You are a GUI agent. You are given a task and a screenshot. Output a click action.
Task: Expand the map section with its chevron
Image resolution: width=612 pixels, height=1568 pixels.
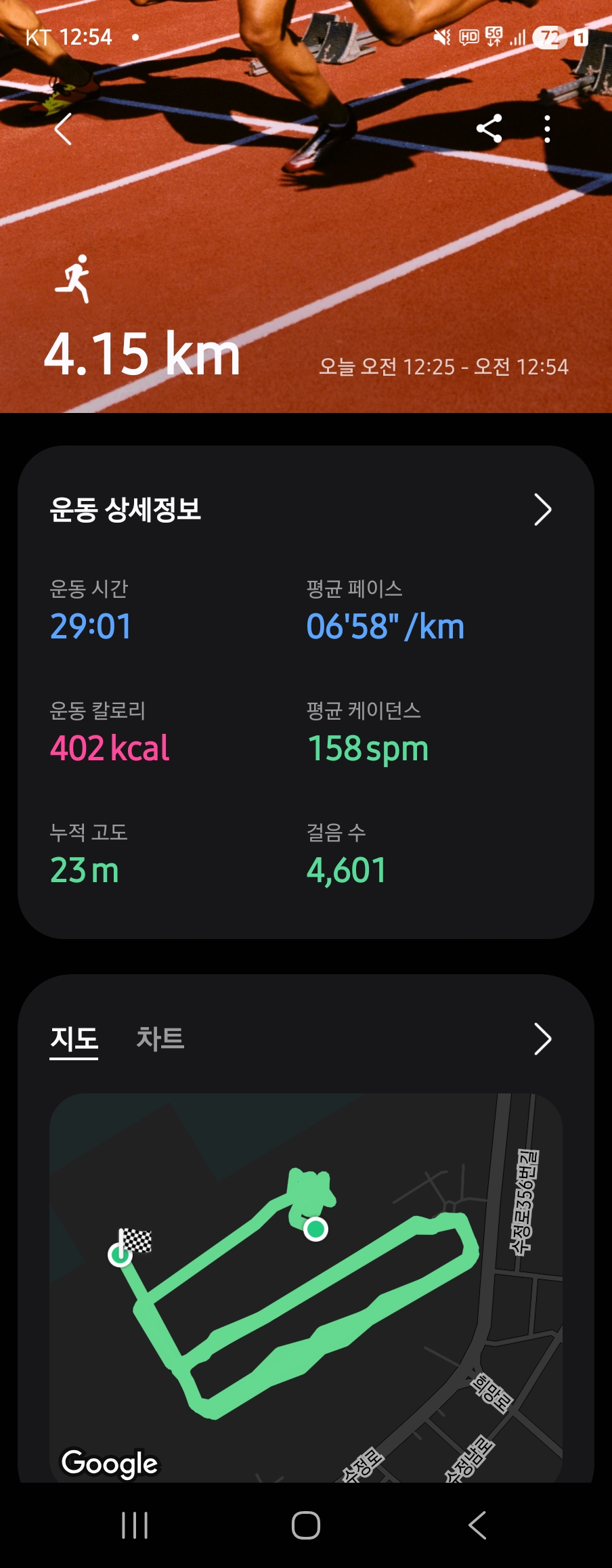pyautogui.click(x=542, y=1039)
